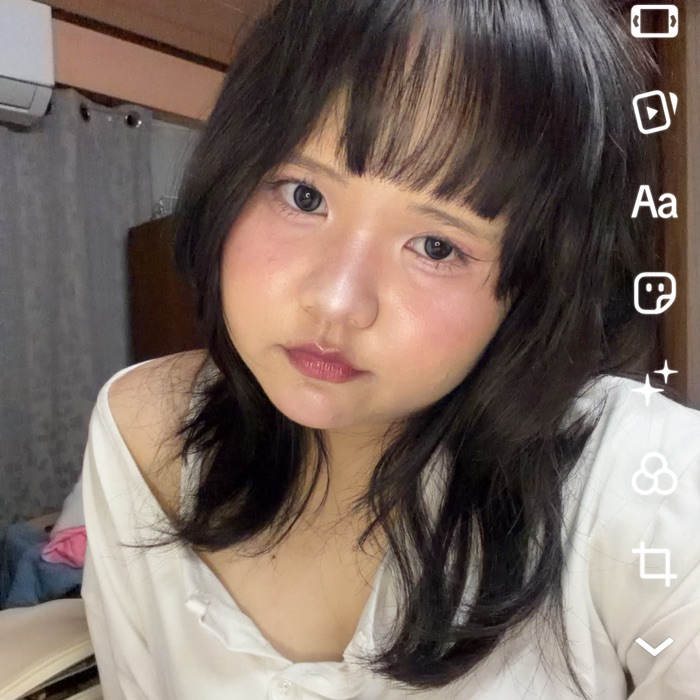Screen dimensions: 700x700
Task: Open the sticker picker
Action: tap(654, 293)
